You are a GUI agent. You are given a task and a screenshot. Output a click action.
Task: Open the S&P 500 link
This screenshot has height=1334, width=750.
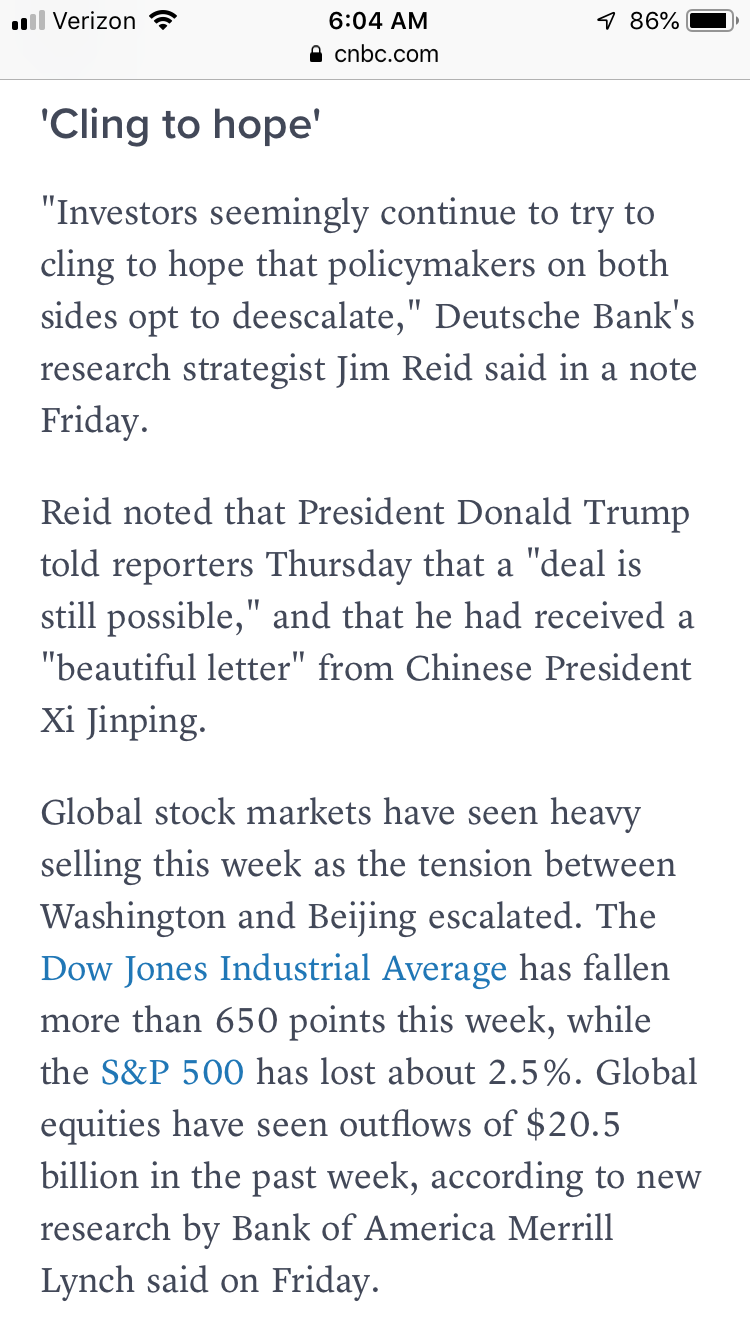(x=172, y=1073)
